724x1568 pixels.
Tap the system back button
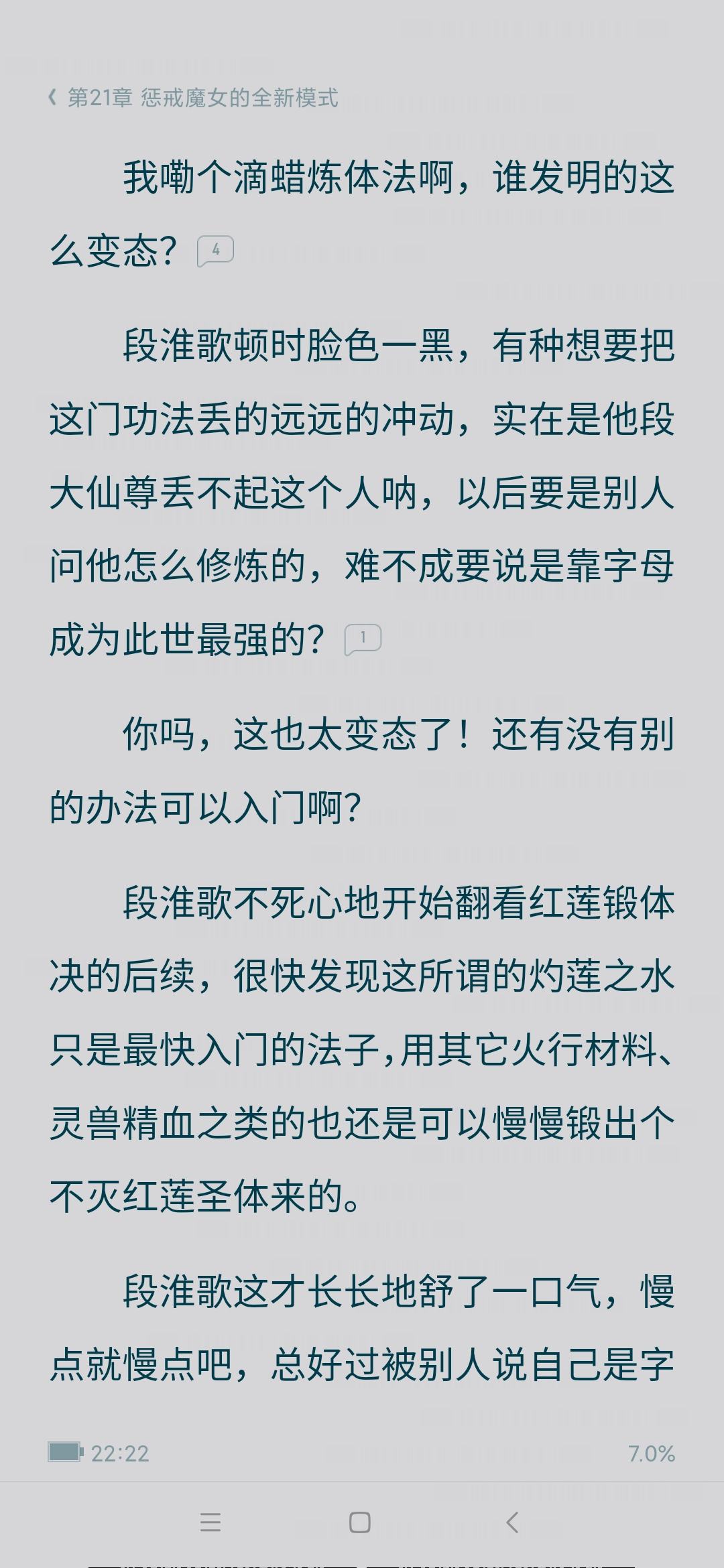click(512, 1522)
